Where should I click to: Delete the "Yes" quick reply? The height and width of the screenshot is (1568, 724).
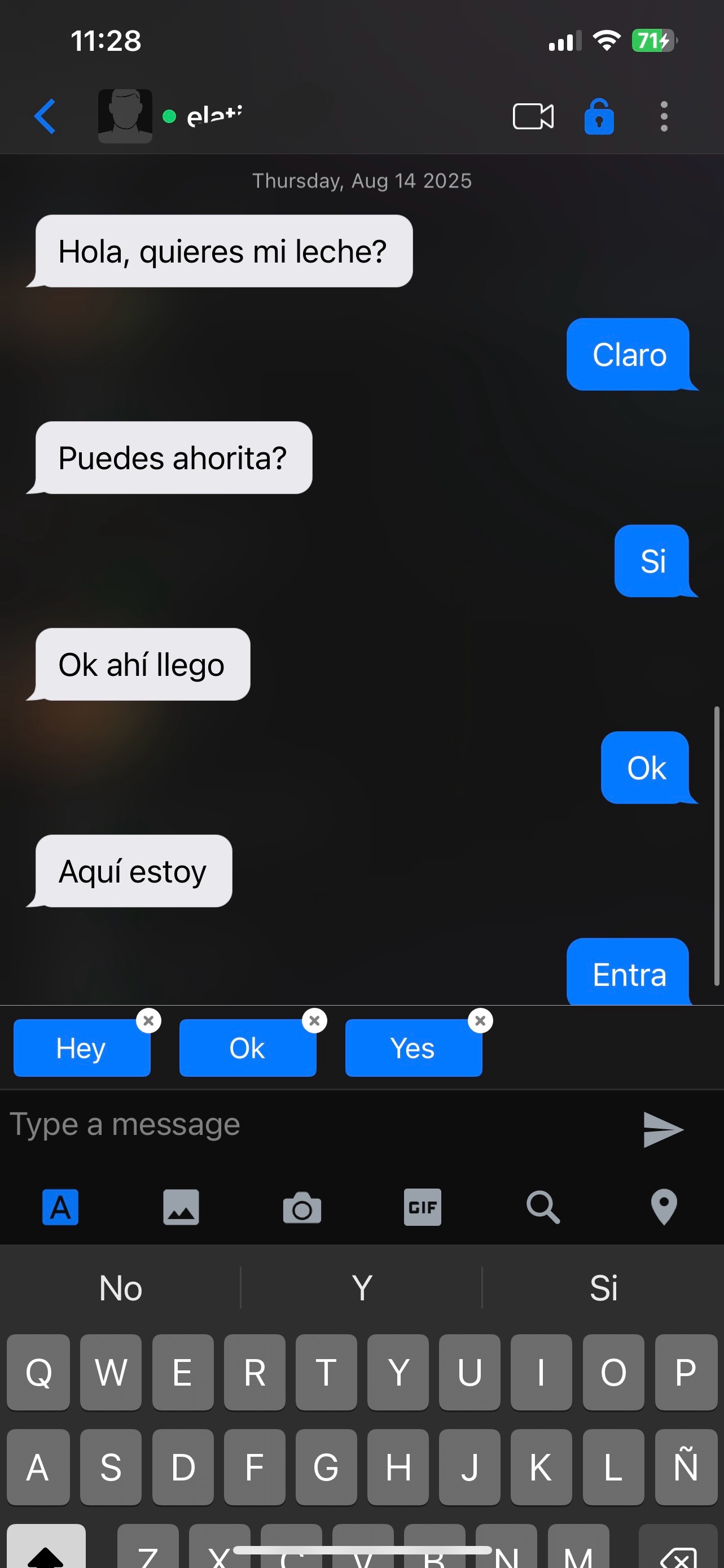tap(480, 1021)
